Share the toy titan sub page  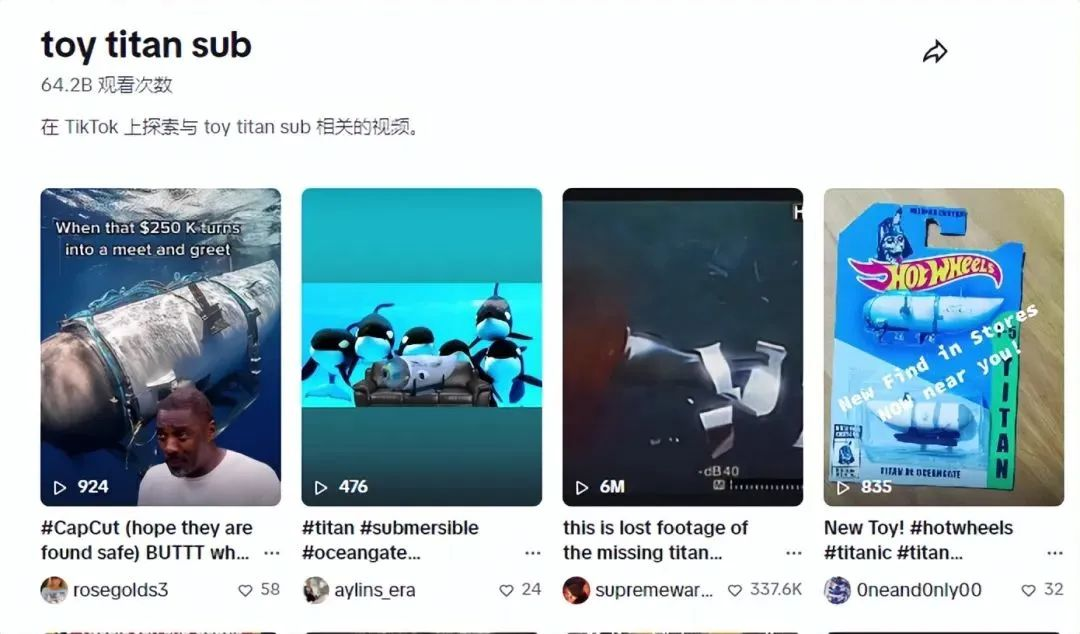(x=934, y=52)
